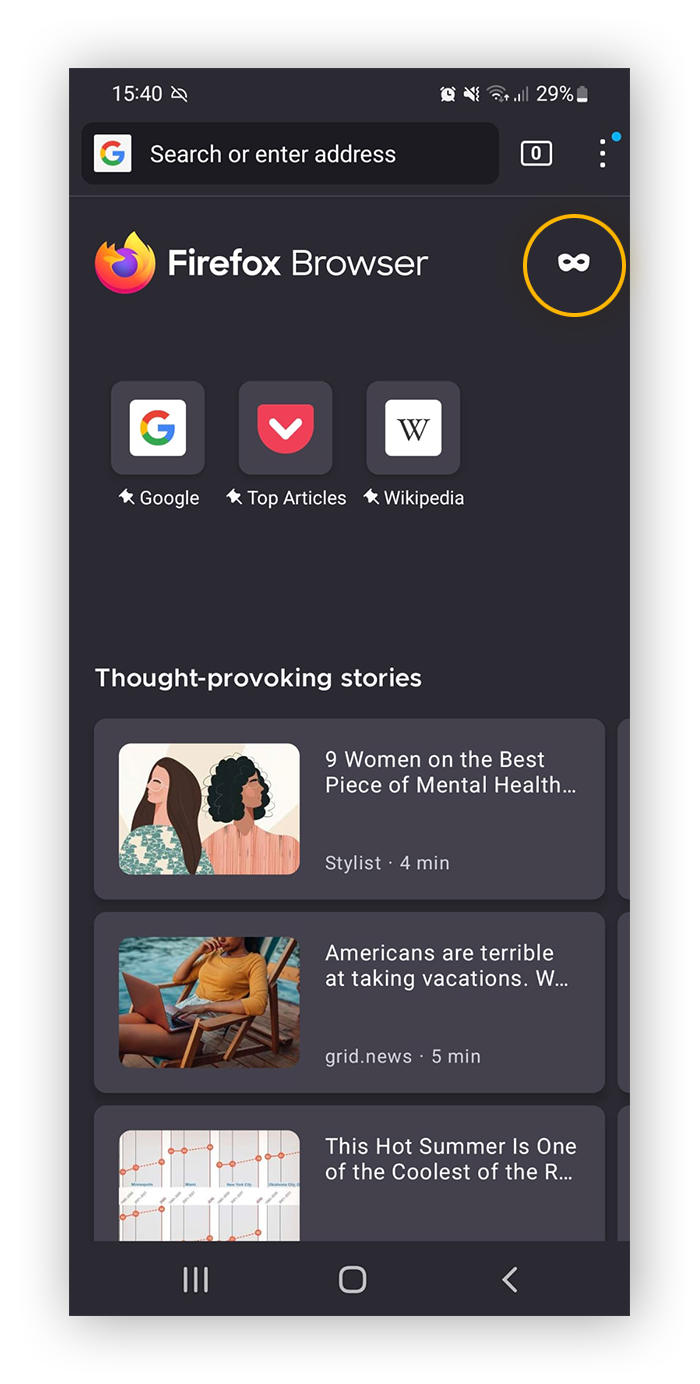Viewport: 700px width, 1384px height.
Task: Tap the search engine Google icon in address bar
Action: tap(113, 154)
